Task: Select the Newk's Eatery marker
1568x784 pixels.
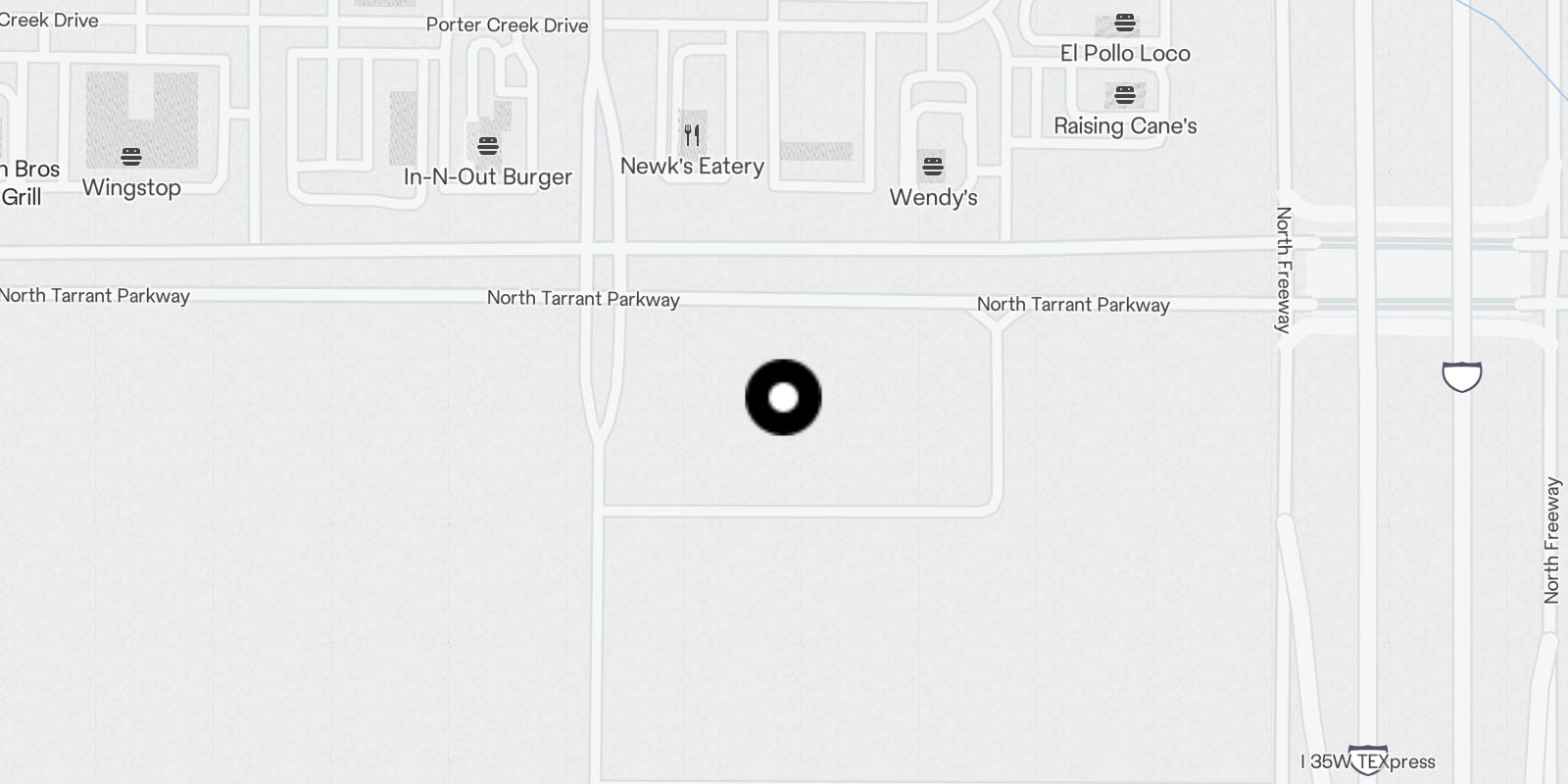Action: click(x=693, y=135)
